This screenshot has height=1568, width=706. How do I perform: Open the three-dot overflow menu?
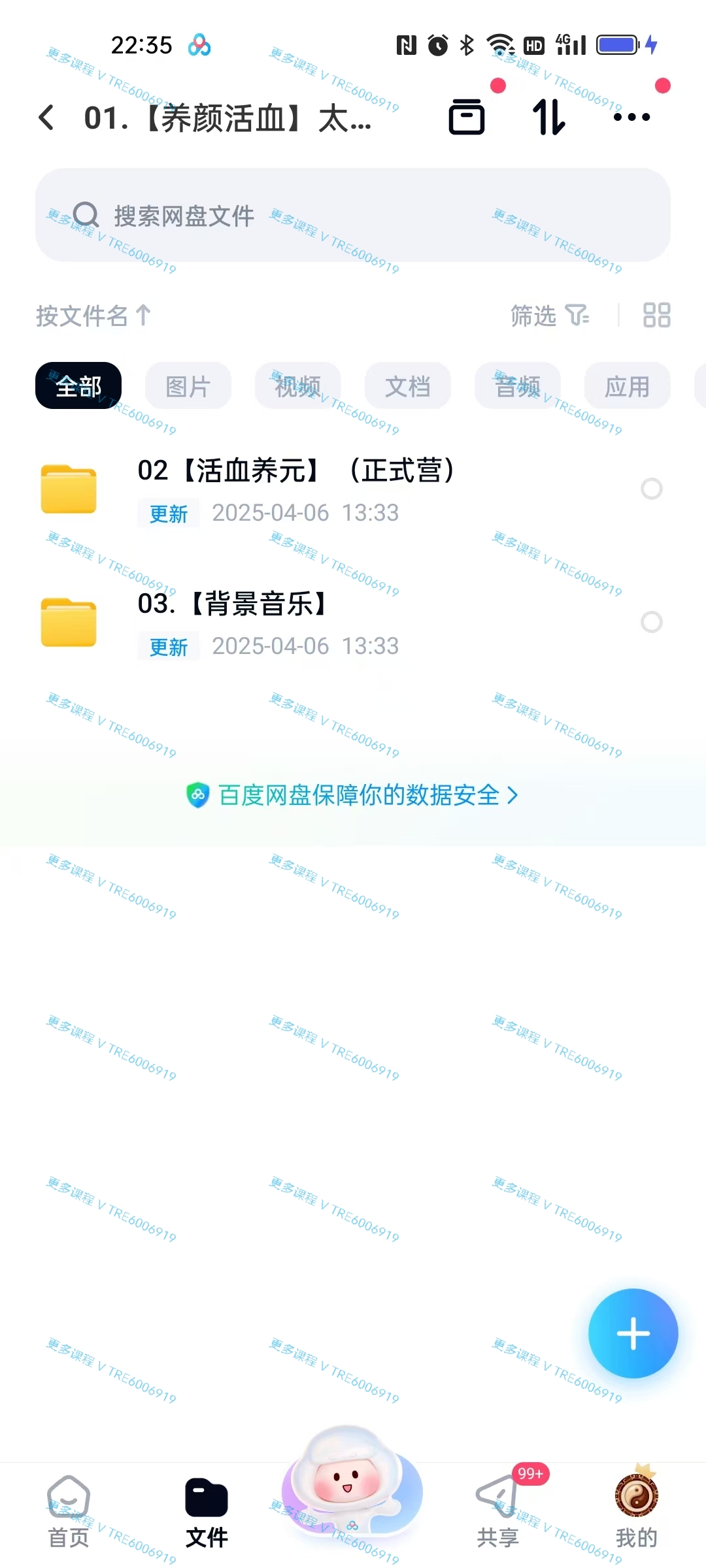coord(631,118)
